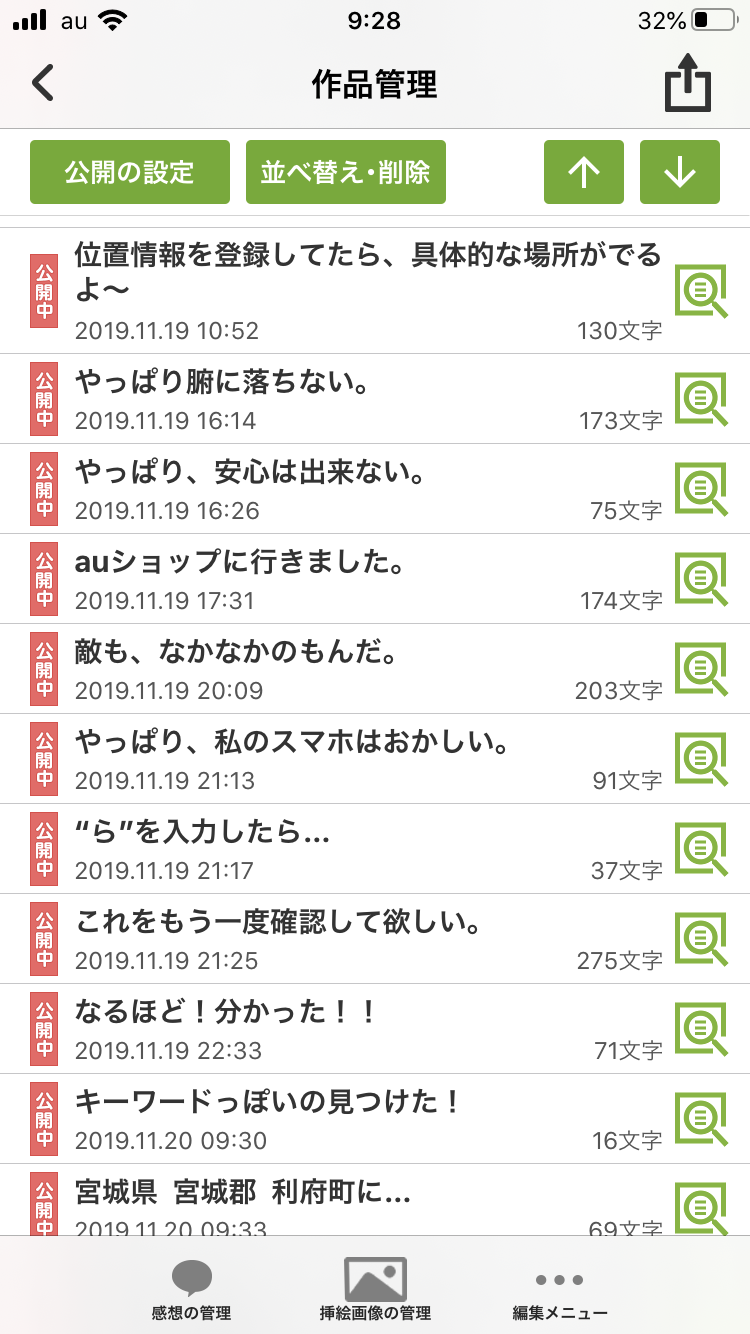Open 並べ替え・削除 options
The height and width of the screenshot is (1334, 750).
click(345, 172)
